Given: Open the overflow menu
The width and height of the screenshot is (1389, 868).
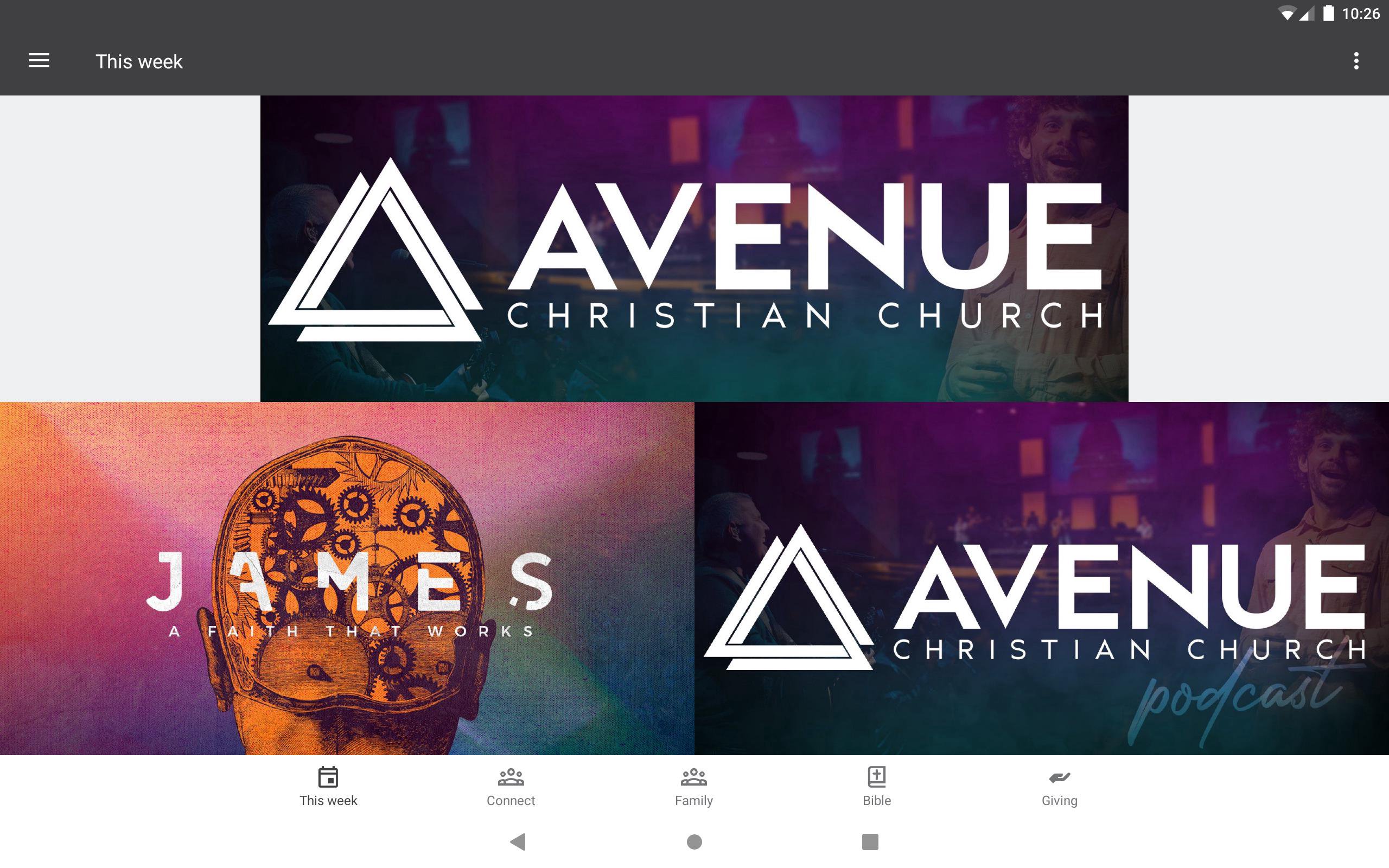Looking at the screenshot, I should point(1356,61).
